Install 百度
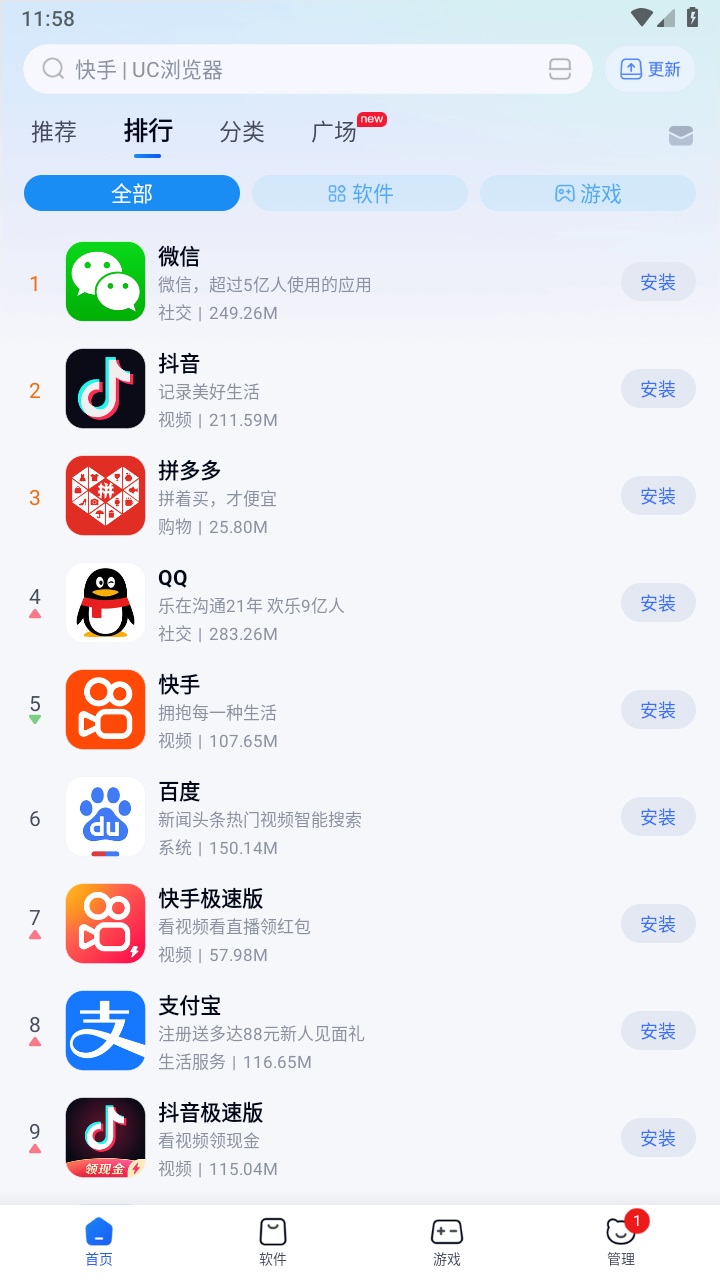The height and width of the screenshot is (1280, 720). [658, 817]
